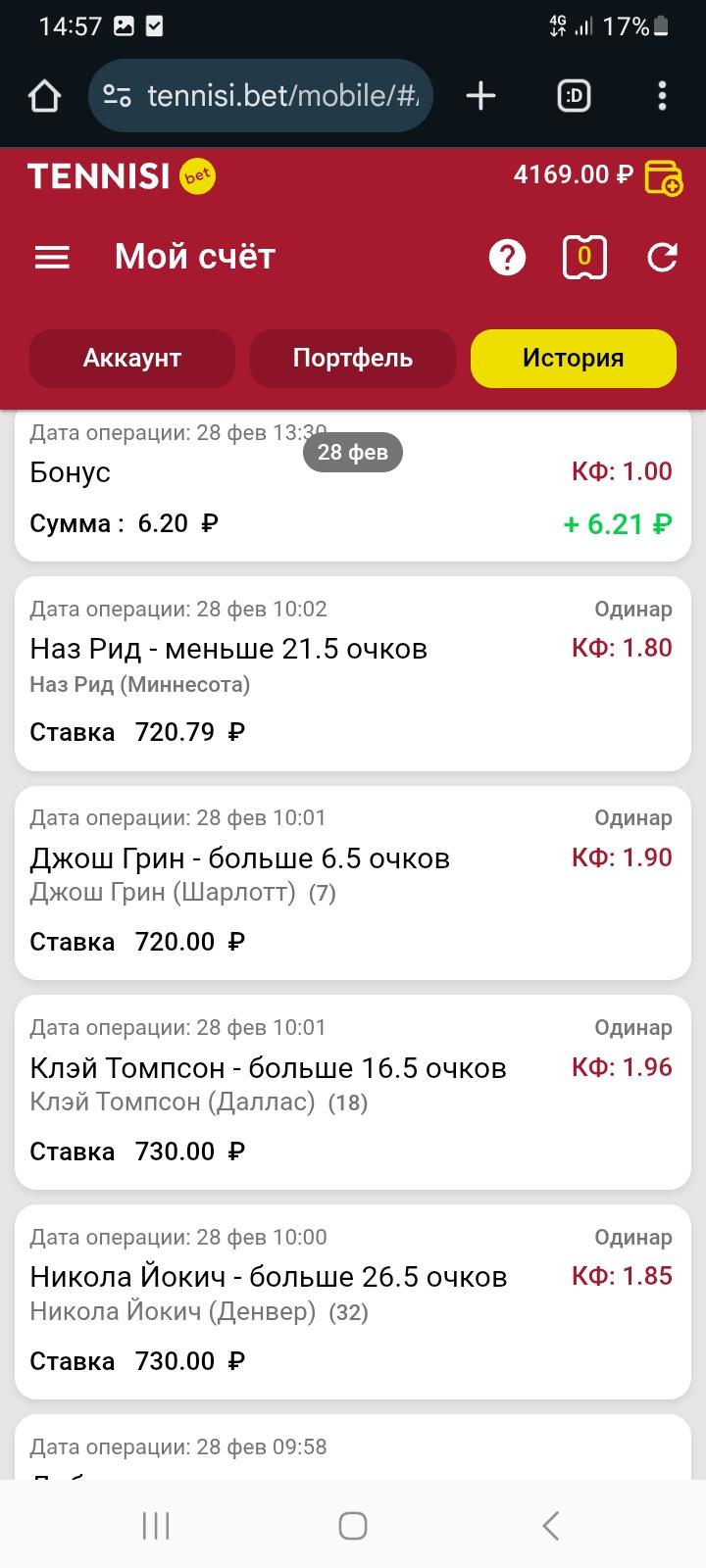
Task: Tap the deposit wallet icon
Action: tap(663, 176)
